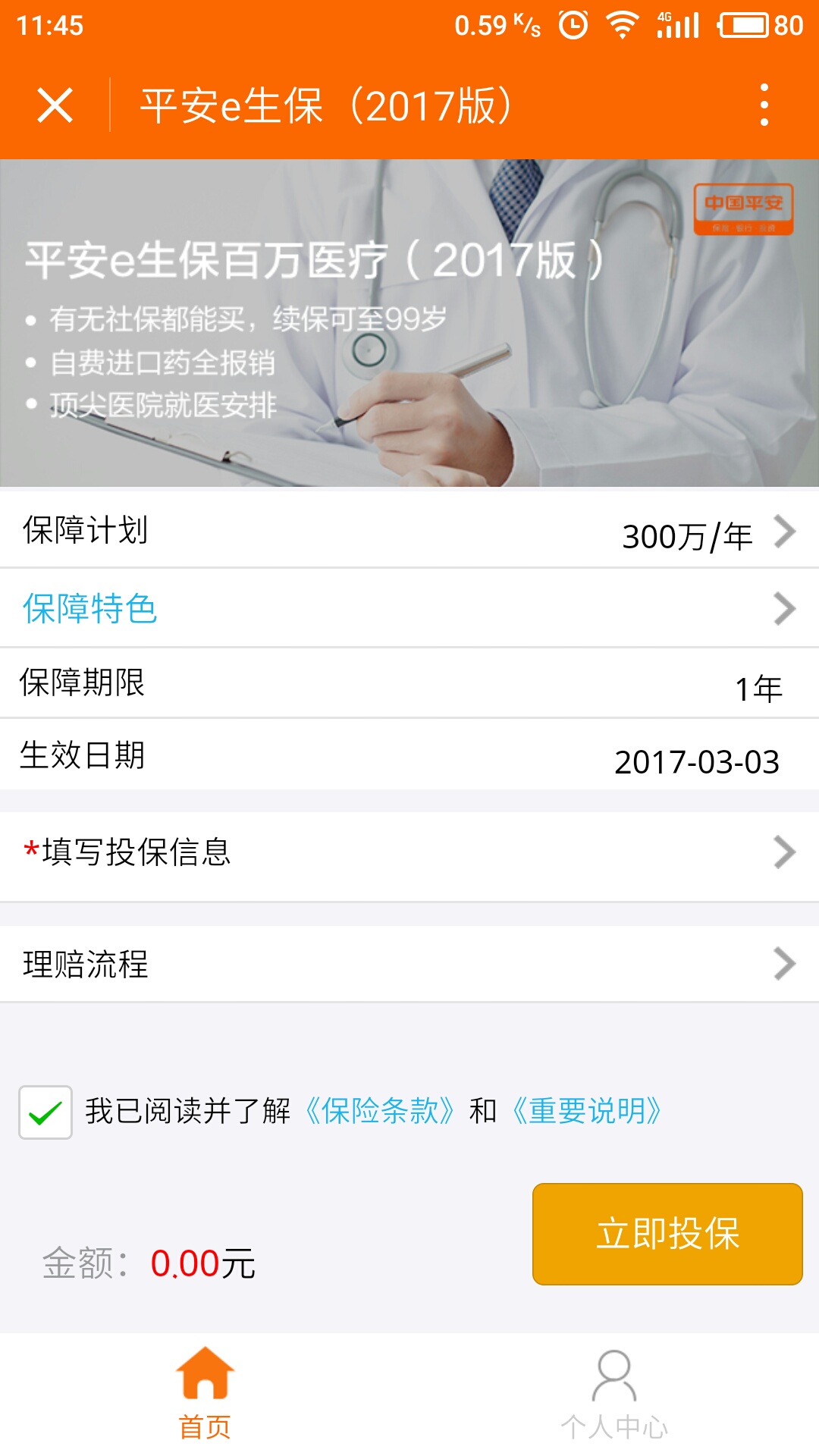Screen dimensions: 819x1456
Task: Open the 理赔流程 row
Action: (409, 965)
